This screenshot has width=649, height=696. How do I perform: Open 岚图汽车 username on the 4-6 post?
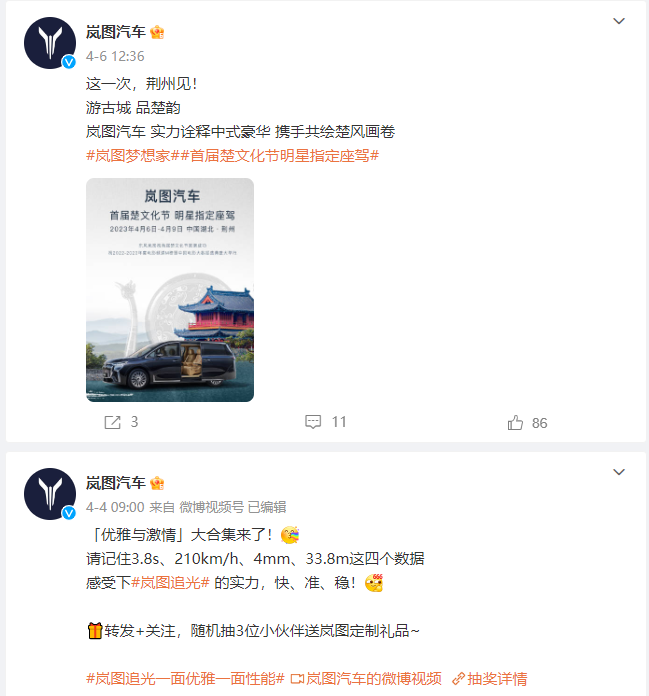[x=115, y=32]
